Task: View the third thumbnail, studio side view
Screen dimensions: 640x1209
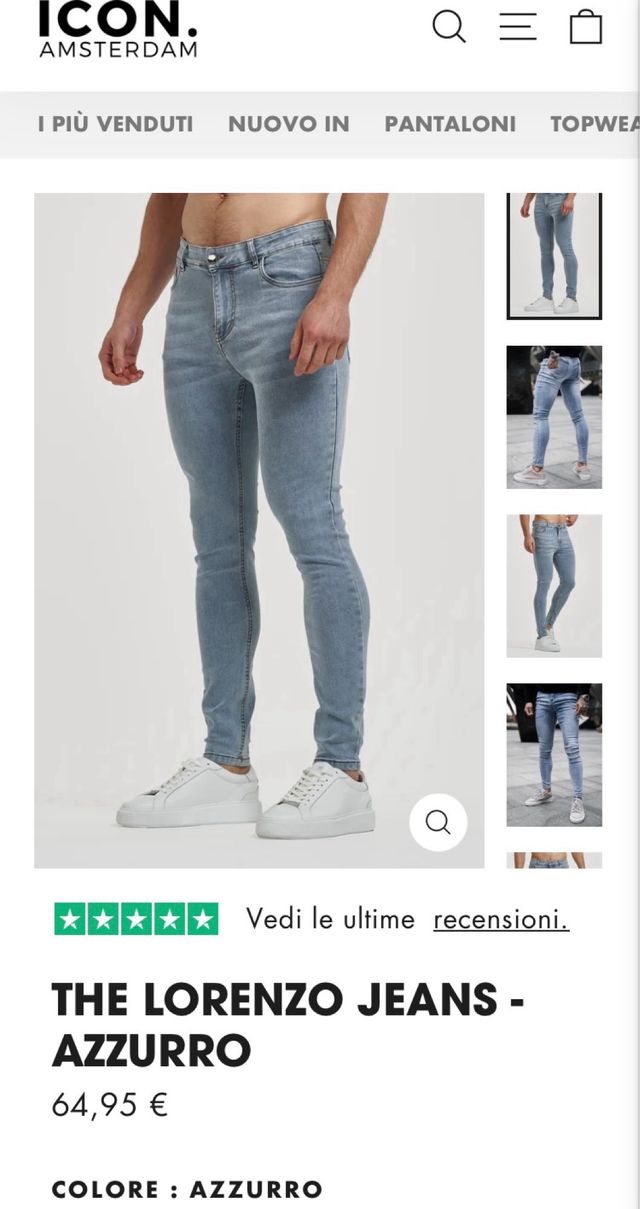Action: [x=554, y=585]
